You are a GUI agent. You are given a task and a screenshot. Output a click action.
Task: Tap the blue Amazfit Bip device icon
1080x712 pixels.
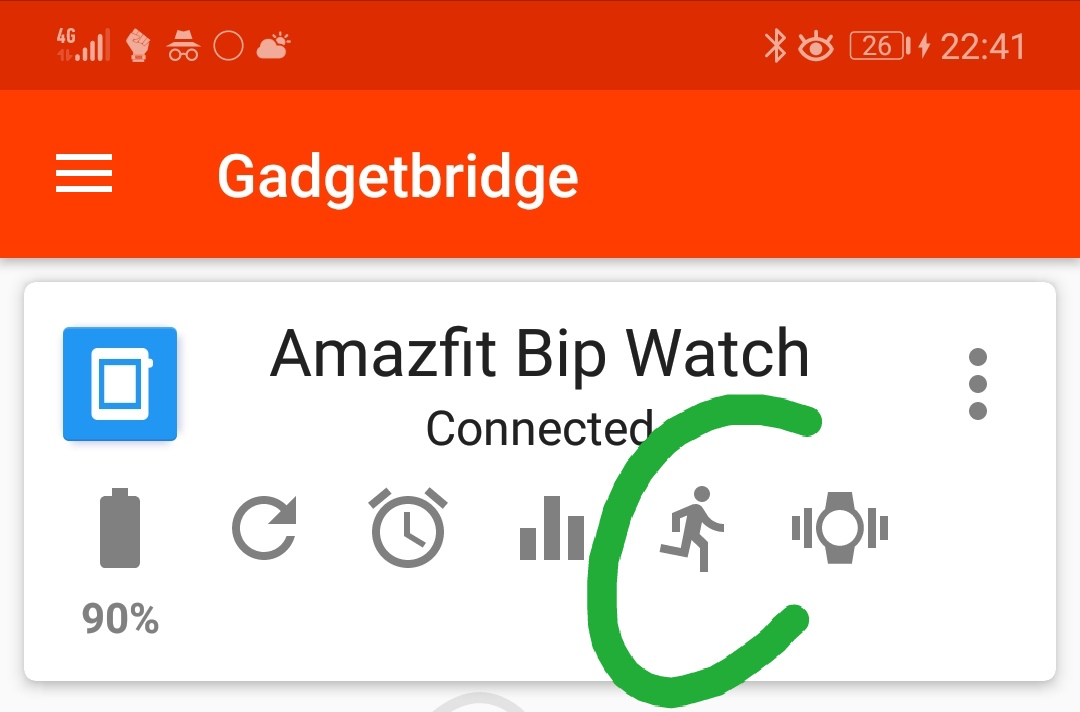[120, 384]
